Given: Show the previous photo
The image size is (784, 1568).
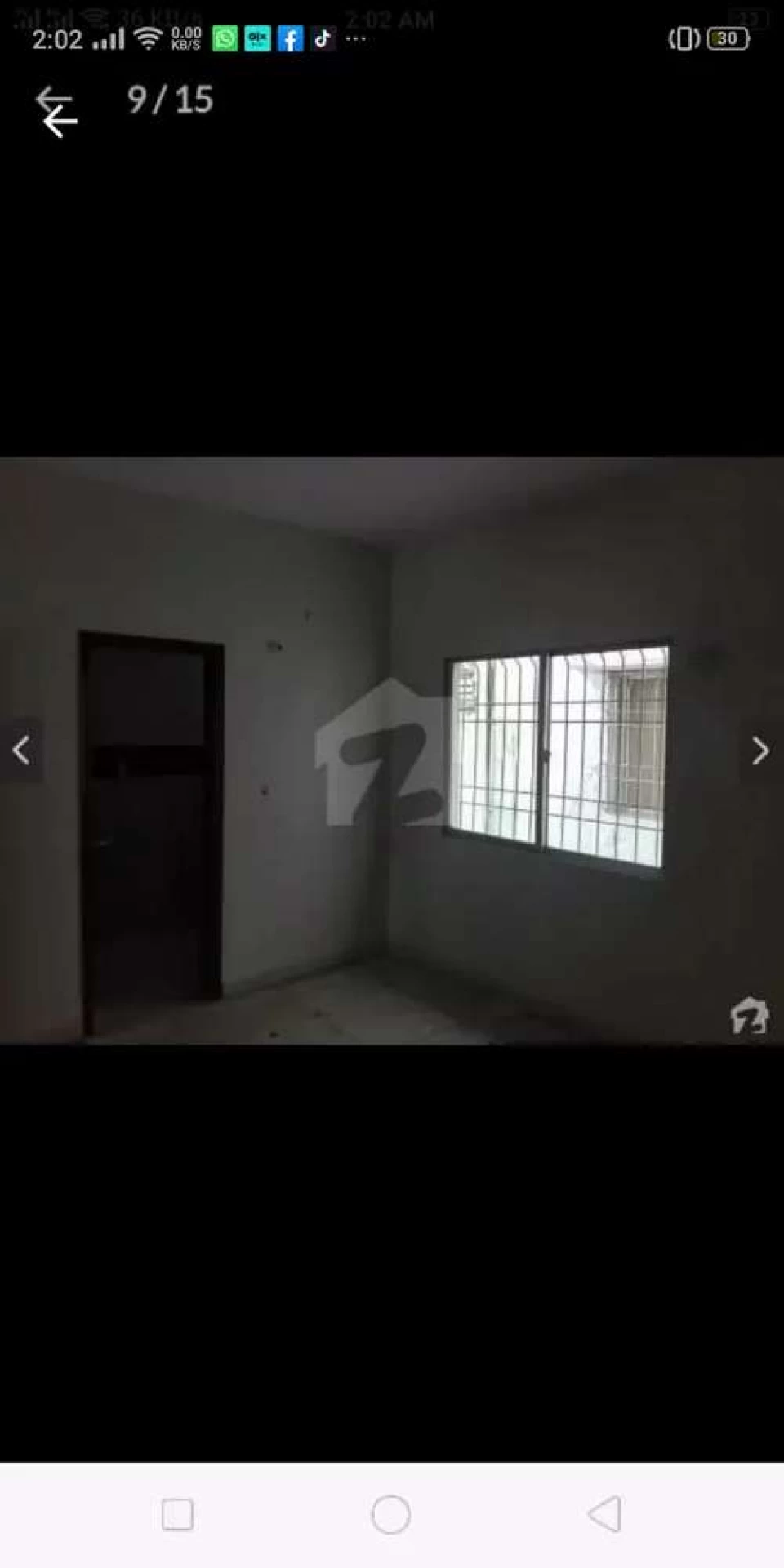Looking at the screenshot, I should (21, 750).
